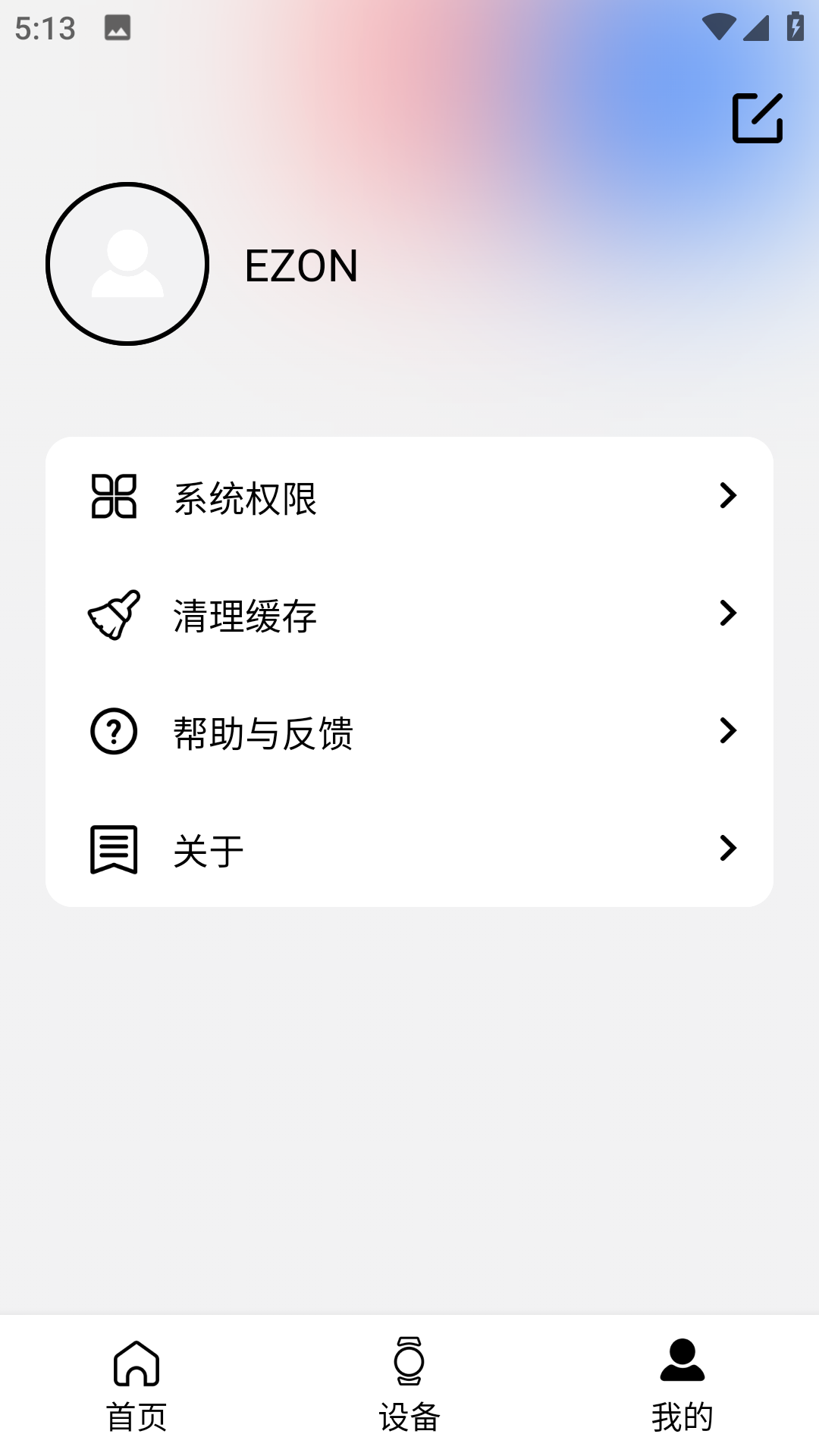
Task: Open the 清理缓存 chevron arrow
Action: click(x=728, y=614)
